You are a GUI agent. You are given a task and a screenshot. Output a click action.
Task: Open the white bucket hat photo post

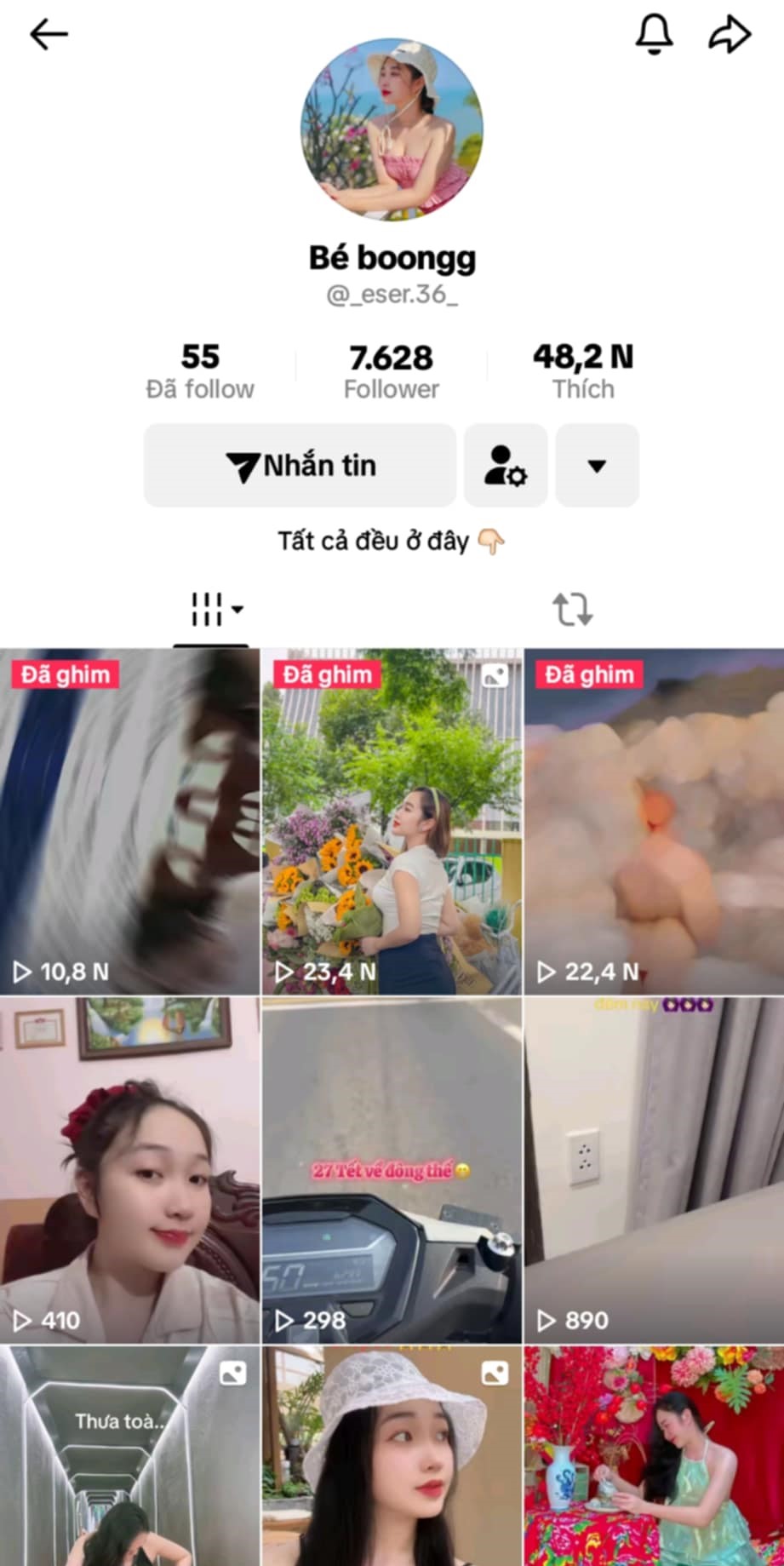click(x=392, y=1456)
